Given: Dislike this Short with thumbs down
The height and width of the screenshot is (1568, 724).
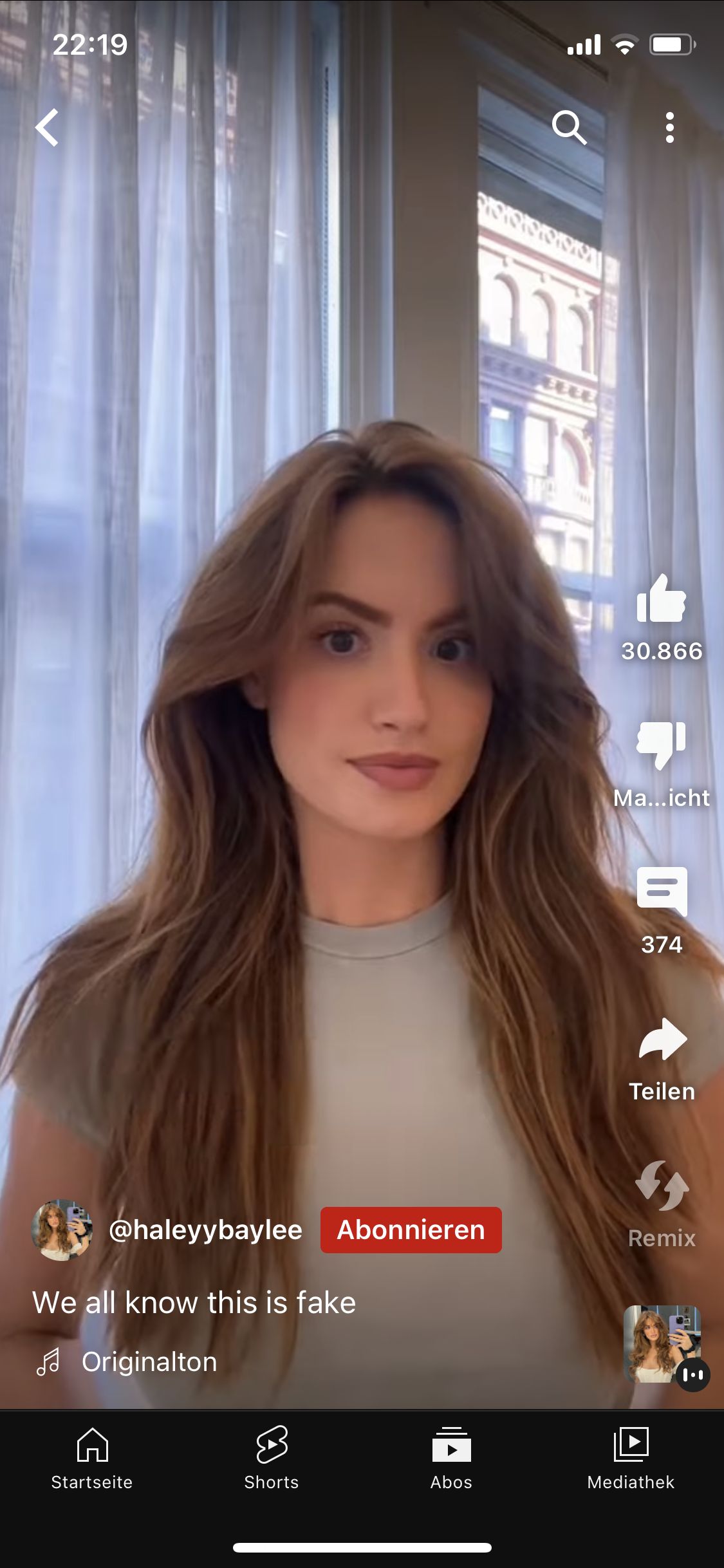Looking at the screenshot, I should [x=661, y=746].
